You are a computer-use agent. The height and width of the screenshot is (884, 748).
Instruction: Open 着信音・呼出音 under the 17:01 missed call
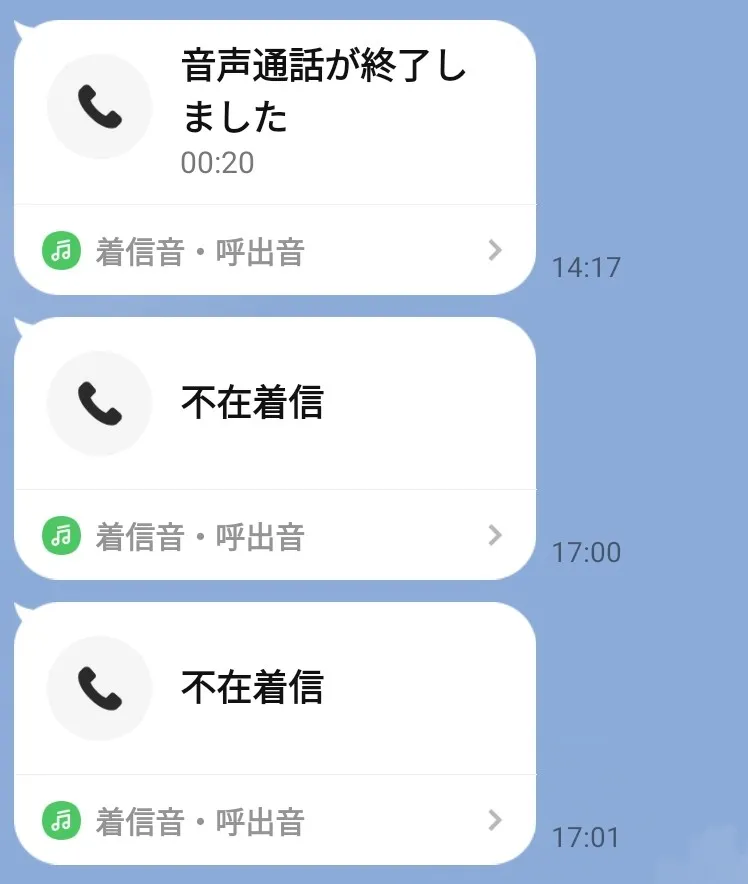tap(275, 820)
